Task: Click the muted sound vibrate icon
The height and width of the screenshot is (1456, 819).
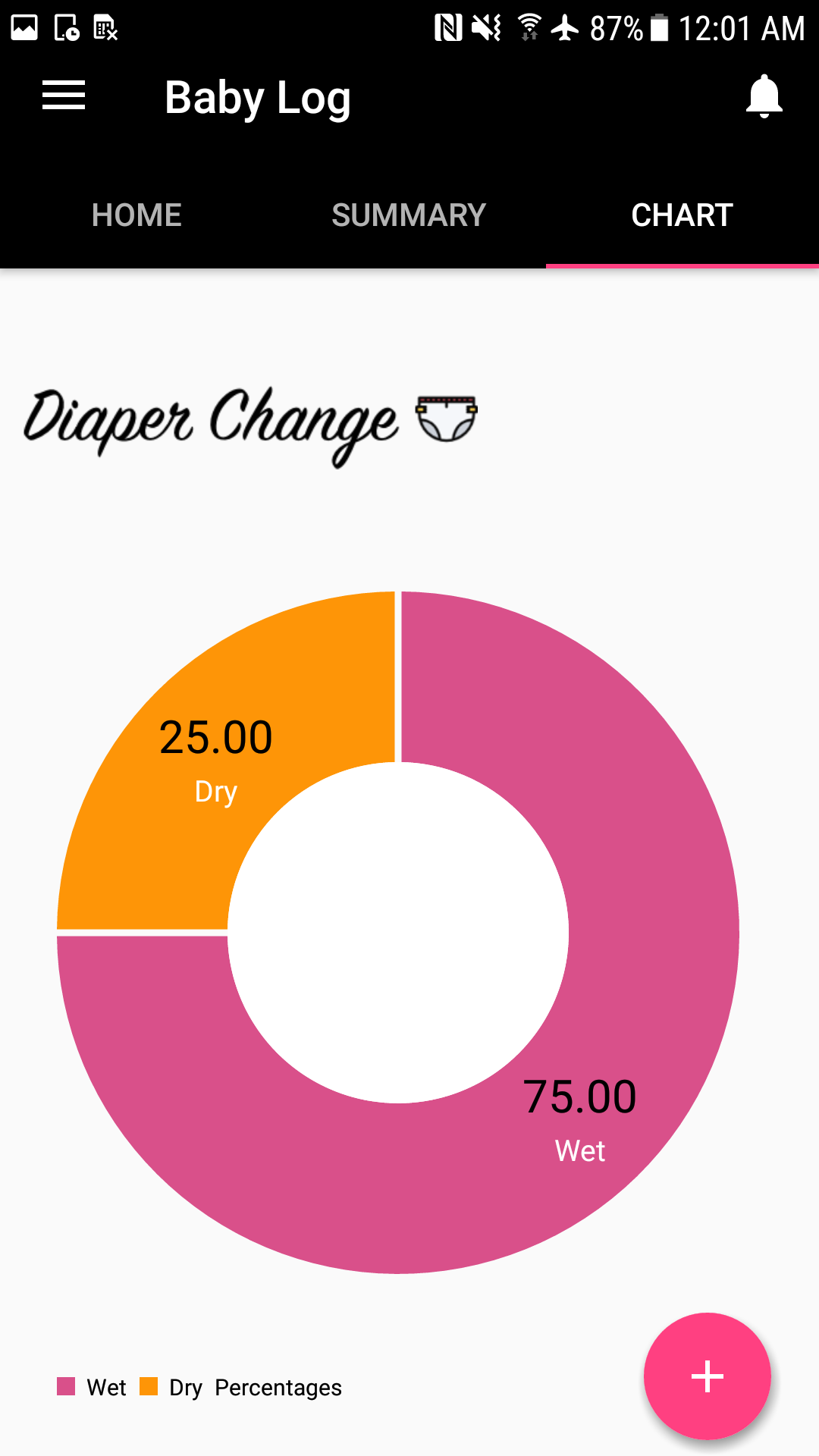Action: point(488,26)
